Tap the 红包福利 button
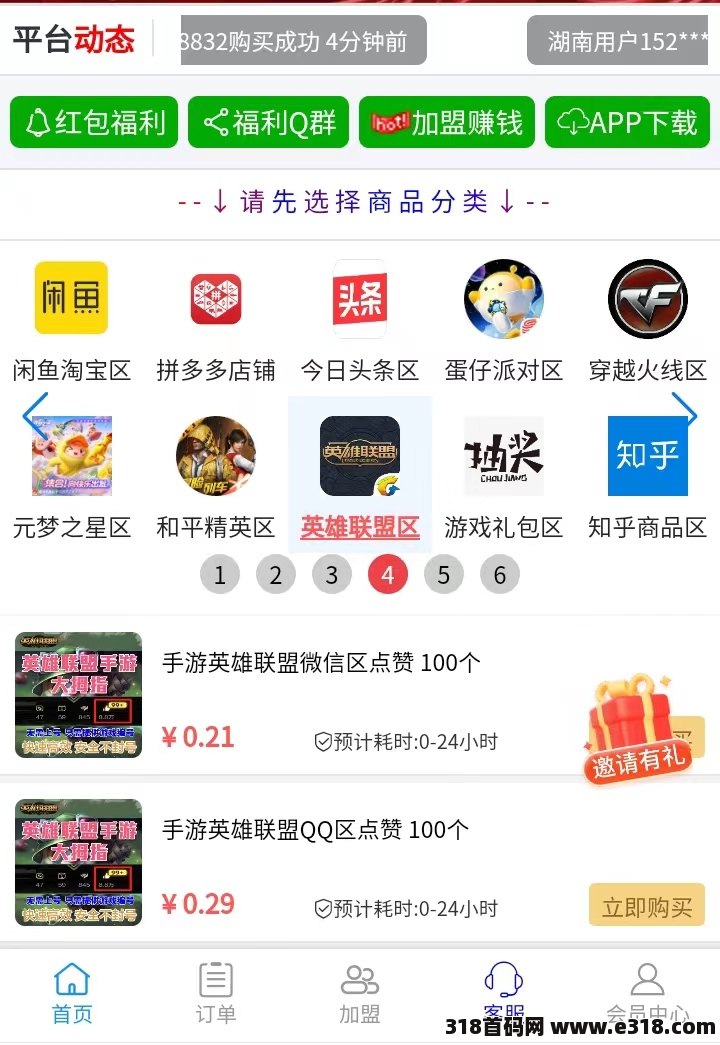Screen dimensions: 720x1045 [x=94, y=123]
